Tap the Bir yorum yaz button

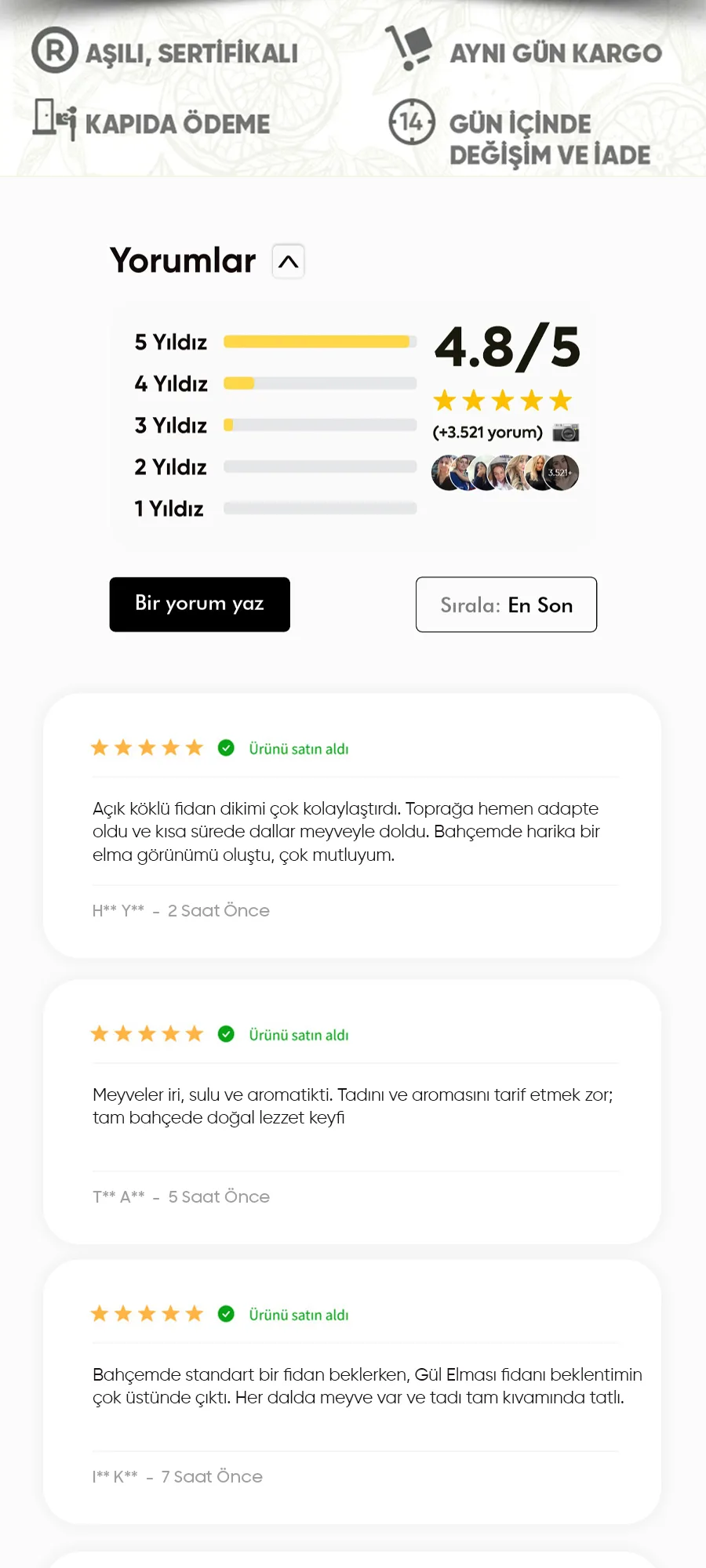click(x=199, y=604)
